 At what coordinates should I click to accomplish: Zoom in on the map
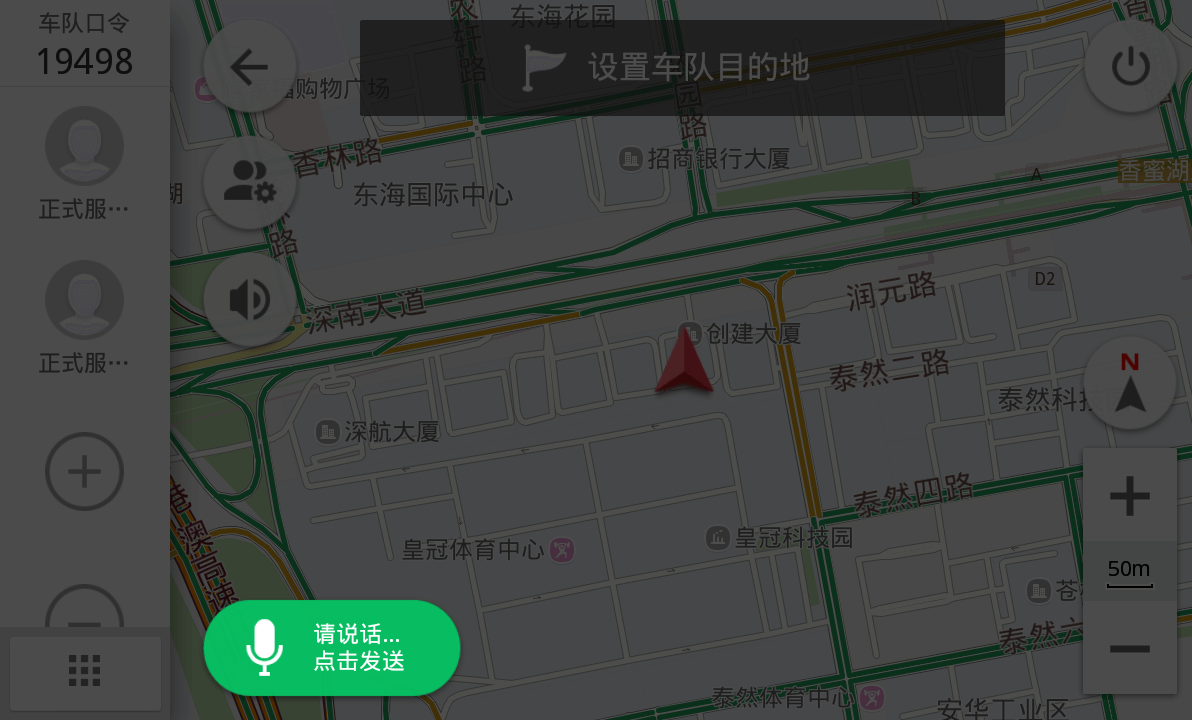pos(1130,496)
